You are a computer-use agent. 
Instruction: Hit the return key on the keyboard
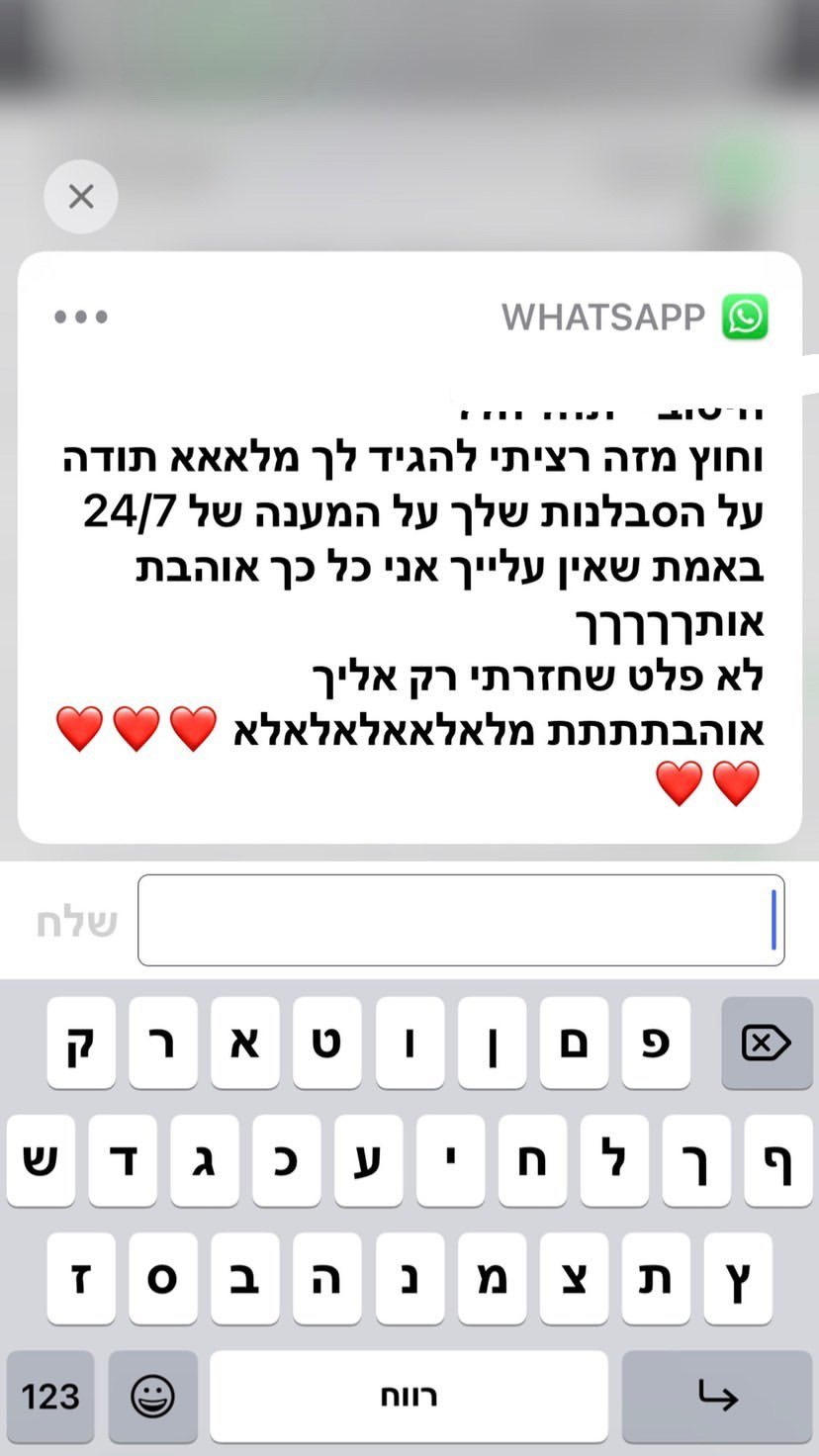click(717, 1396)
